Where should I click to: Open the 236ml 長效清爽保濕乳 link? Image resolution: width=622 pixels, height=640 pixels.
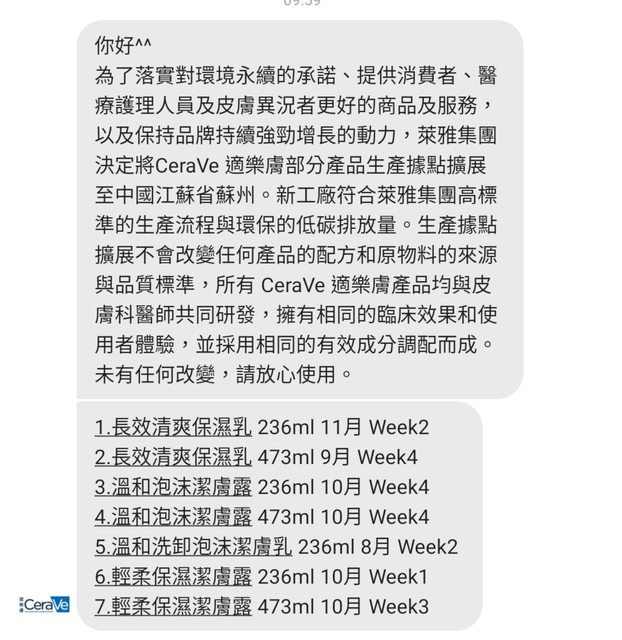174,428
